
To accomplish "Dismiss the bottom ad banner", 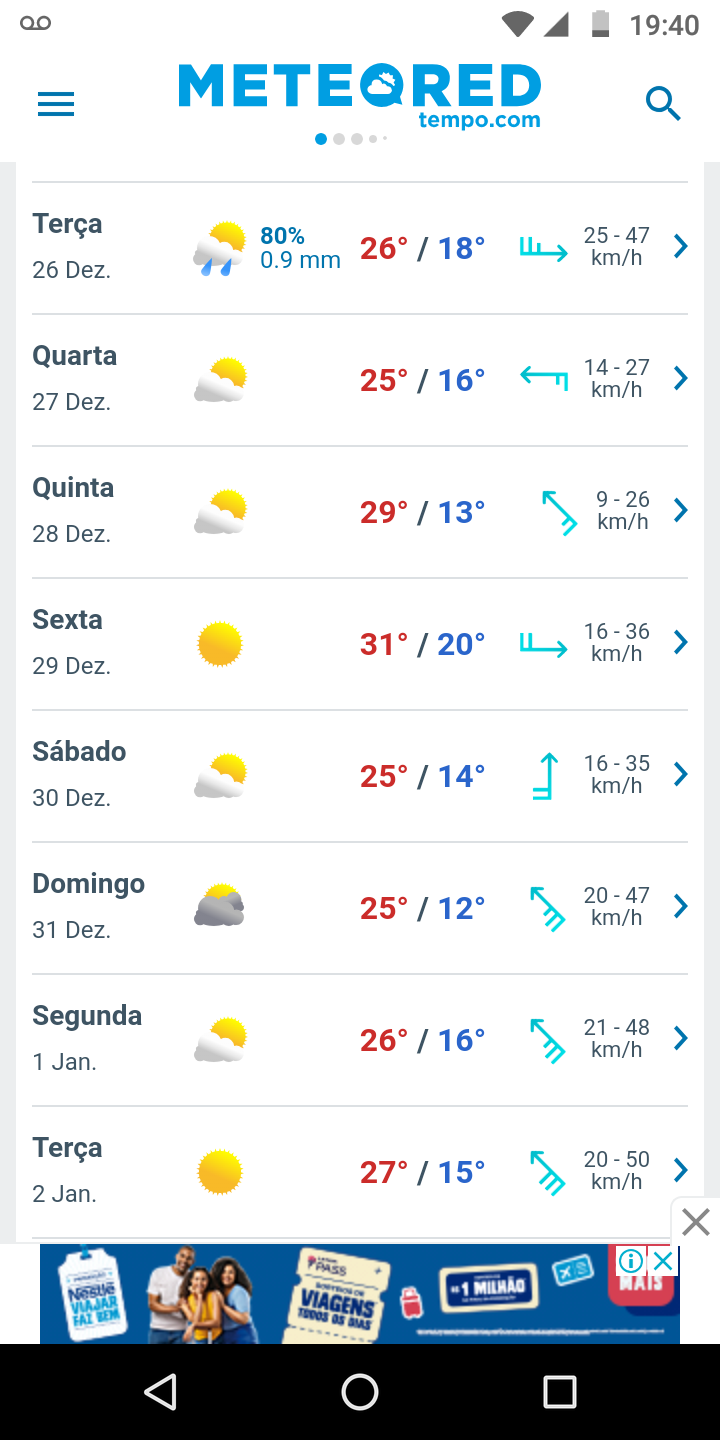I will [695, 1221].
